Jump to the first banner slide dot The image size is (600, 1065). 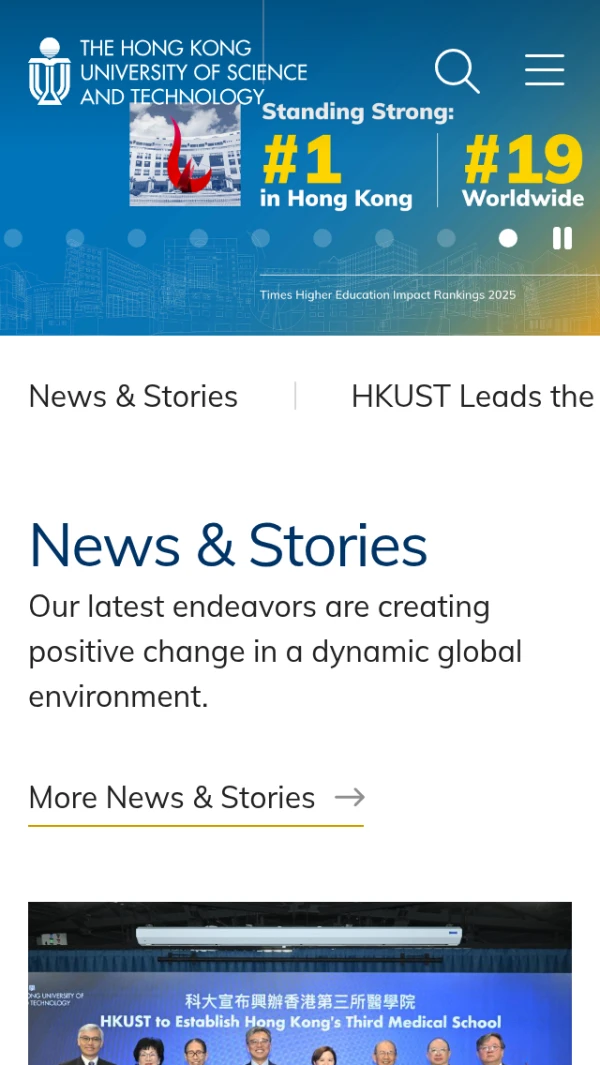point(13,238)
